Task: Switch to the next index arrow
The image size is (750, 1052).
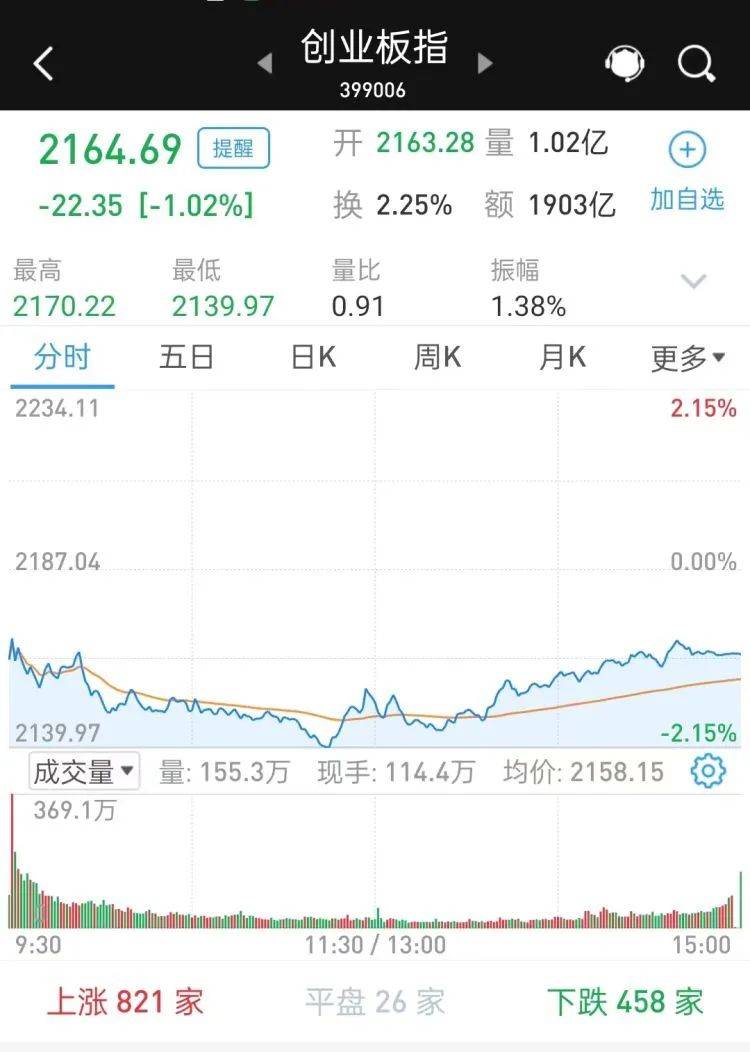Action: click(x=486, y=63)
